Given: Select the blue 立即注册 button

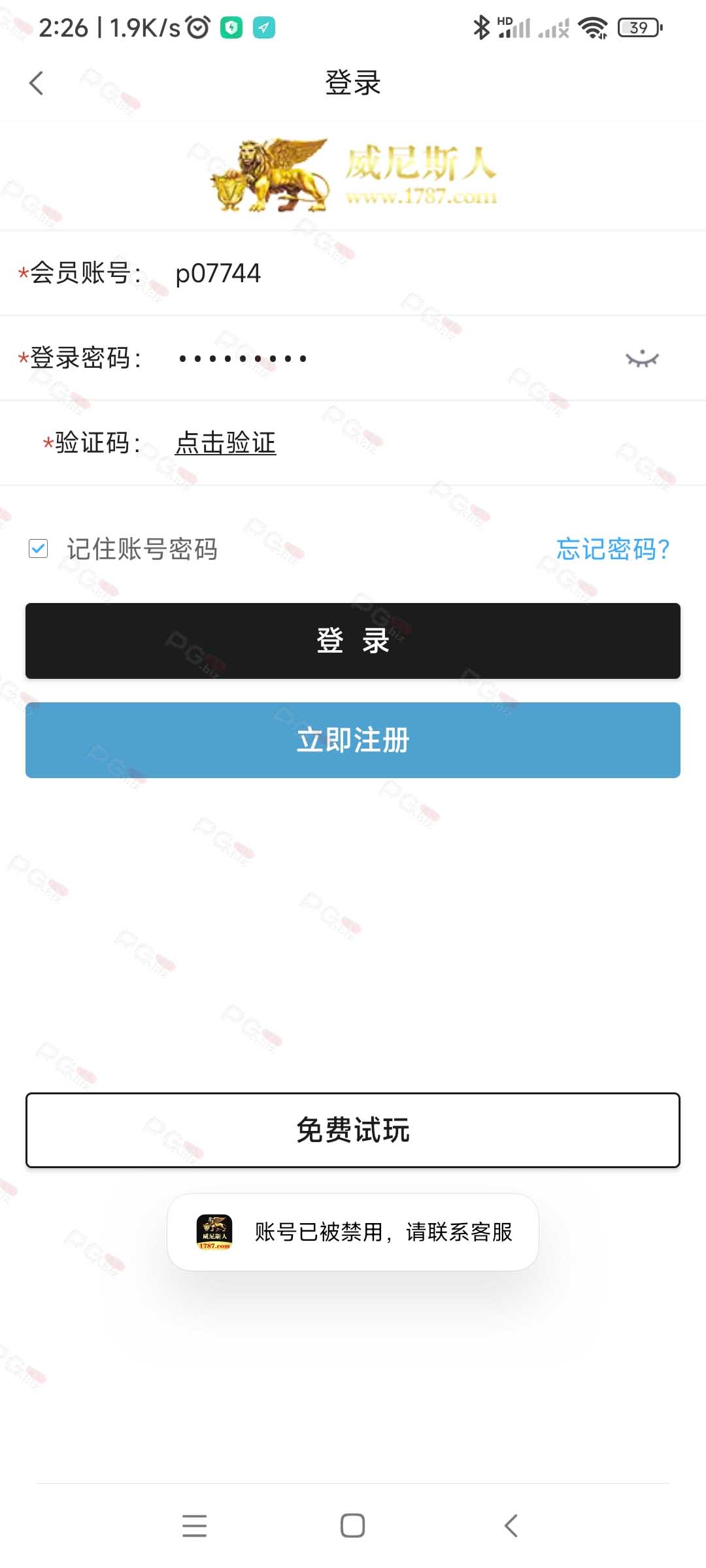Looking at the screenshot, I should pos(353,740).
